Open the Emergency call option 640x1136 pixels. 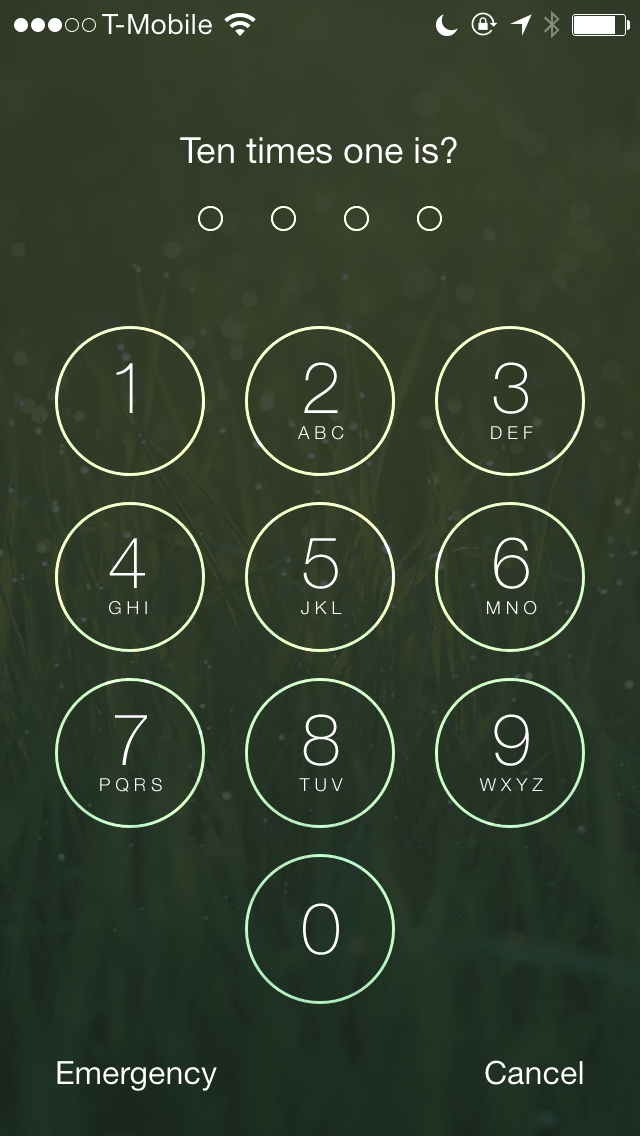click(x=136, y=1073)
